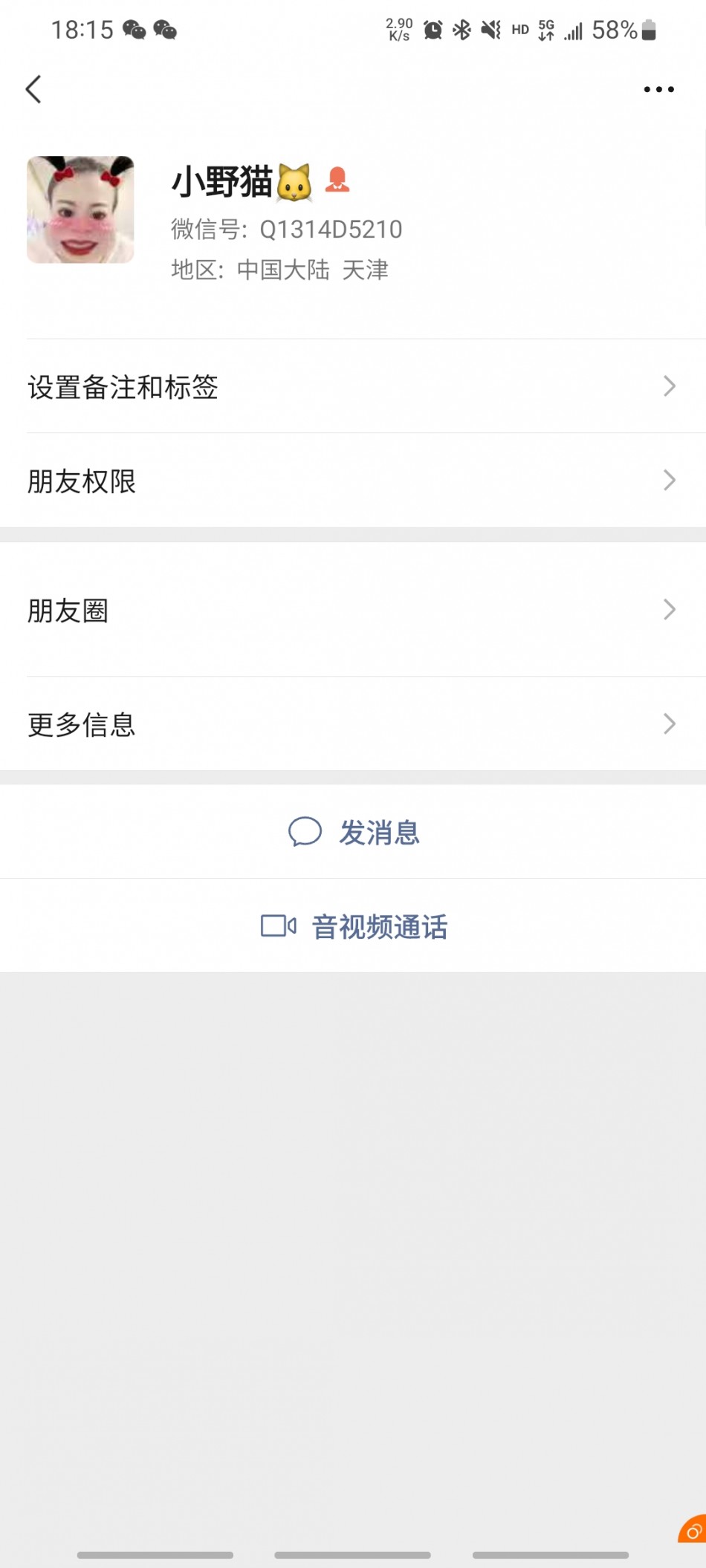Go back using the top-left arrow
Viewport: 706px width, 1568px height.
point(33,89)
